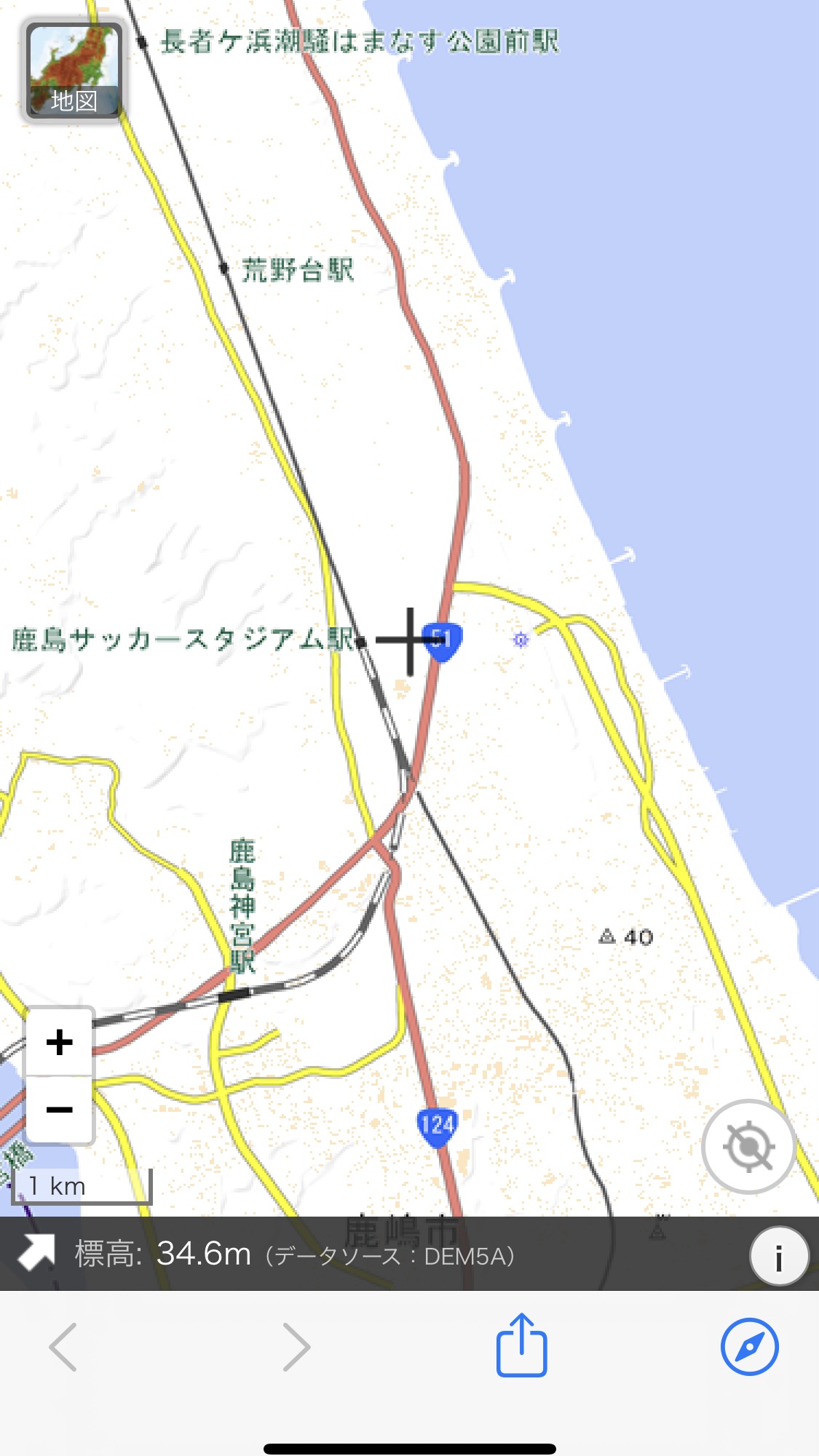The image size is (819, 1456).
Task: Go forward to the next page
Action: click(296, 1347)
